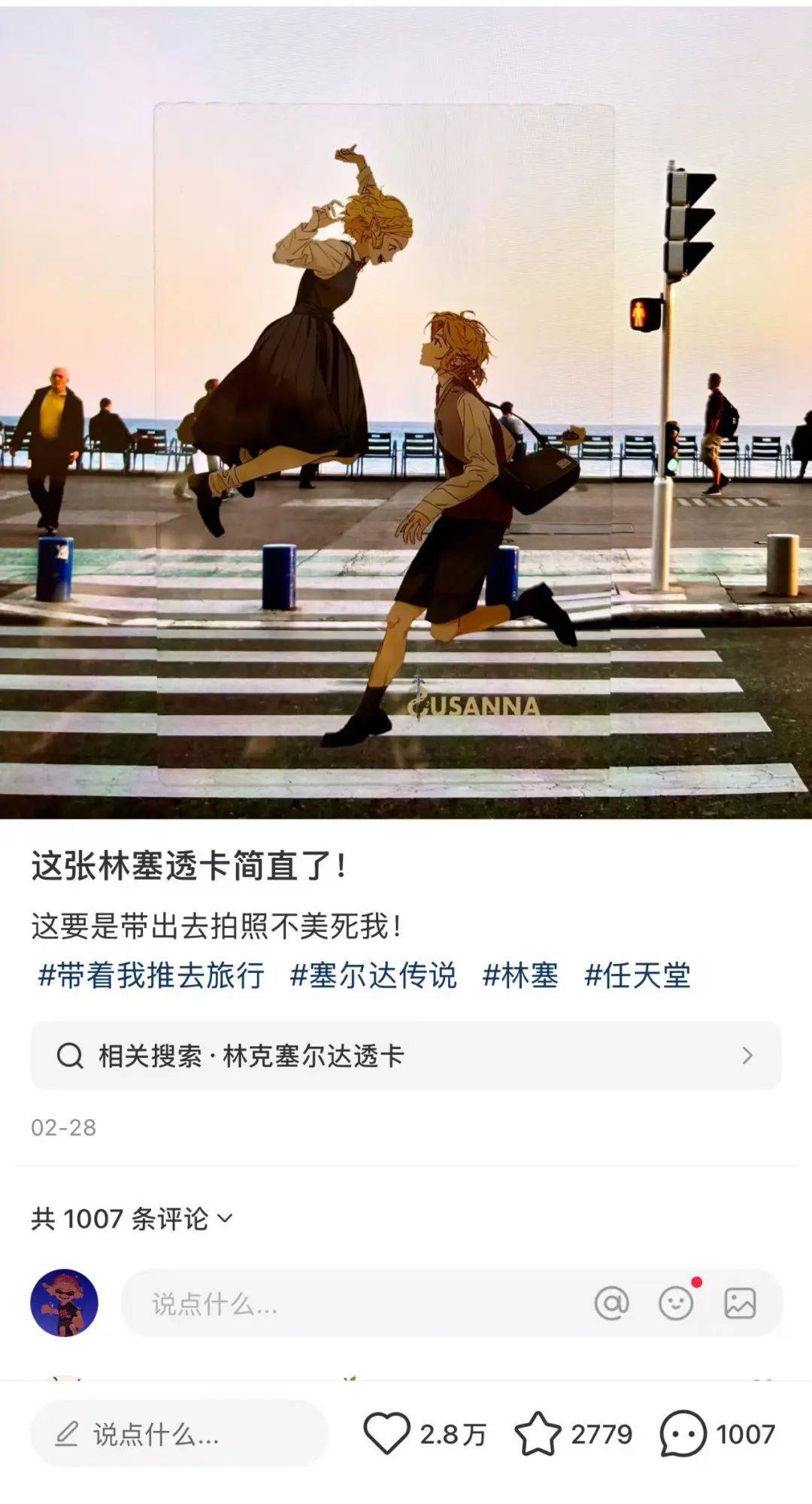This screenshot has width=812, height=1504.
Task: Tap the bottom bar 说点什么 pencil field
Action: click(179, 1434)
